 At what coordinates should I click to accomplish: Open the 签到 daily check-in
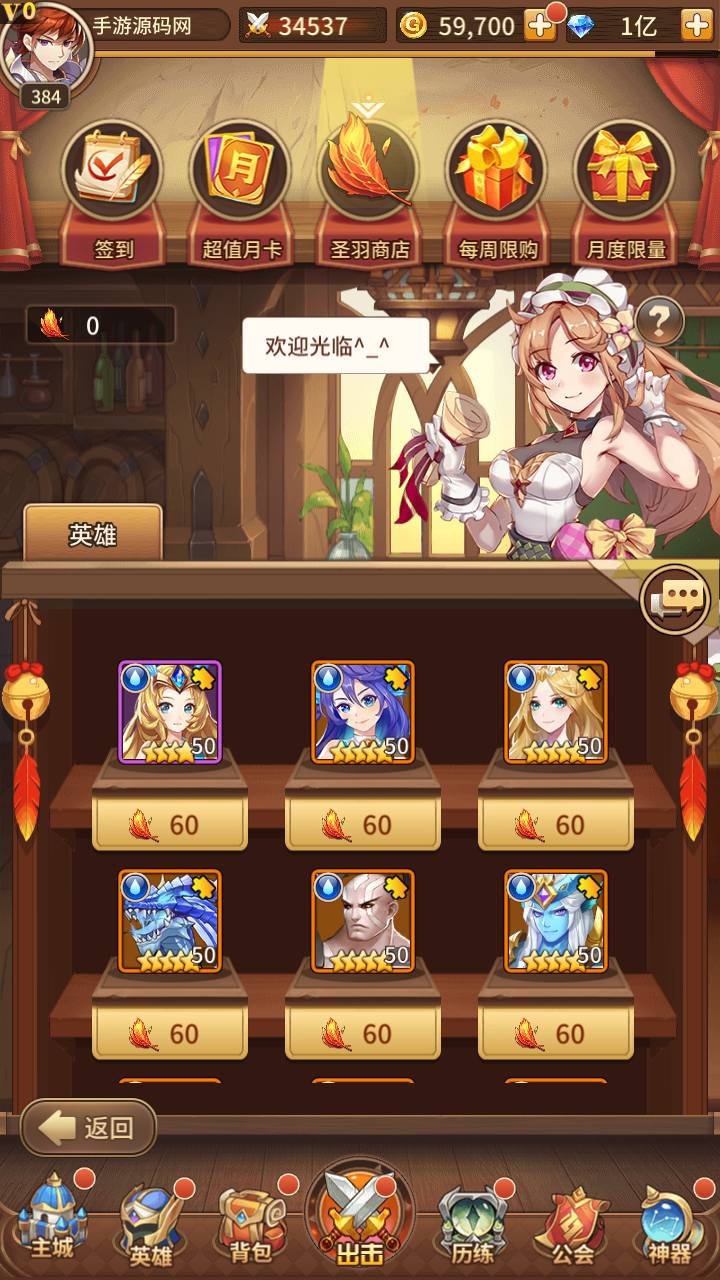point(113,192)
